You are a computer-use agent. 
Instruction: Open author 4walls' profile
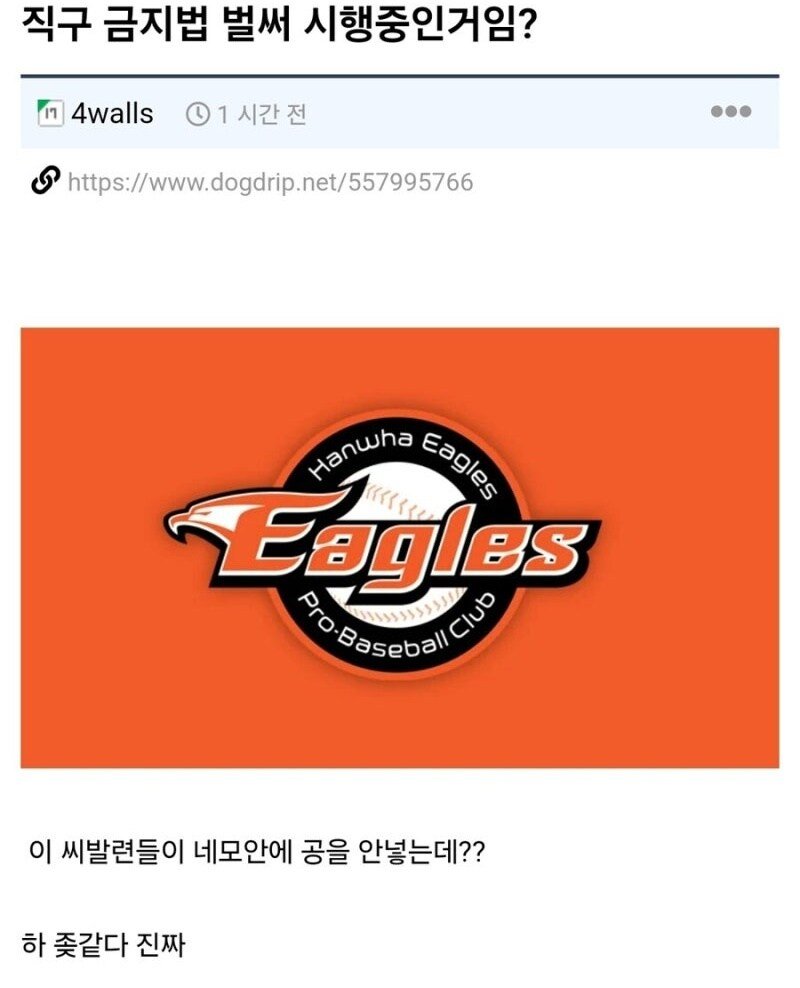[112, 114]
